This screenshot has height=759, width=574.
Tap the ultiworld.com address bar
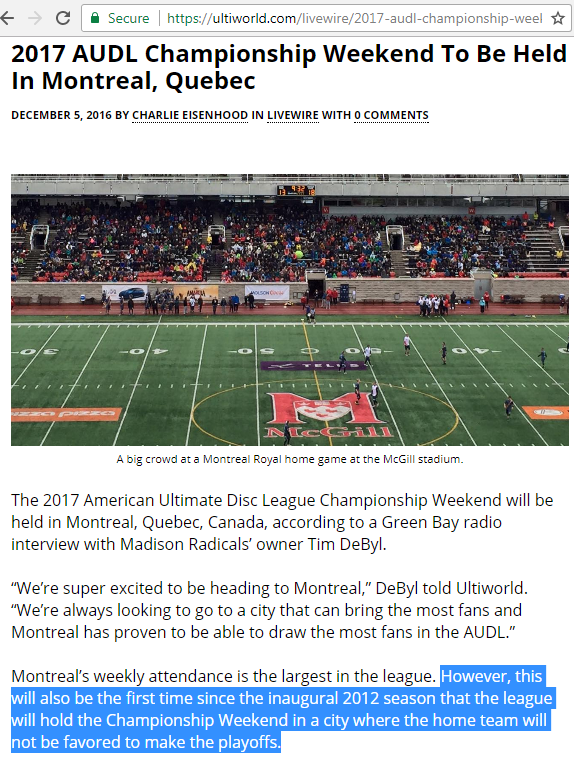pos(355,18)
